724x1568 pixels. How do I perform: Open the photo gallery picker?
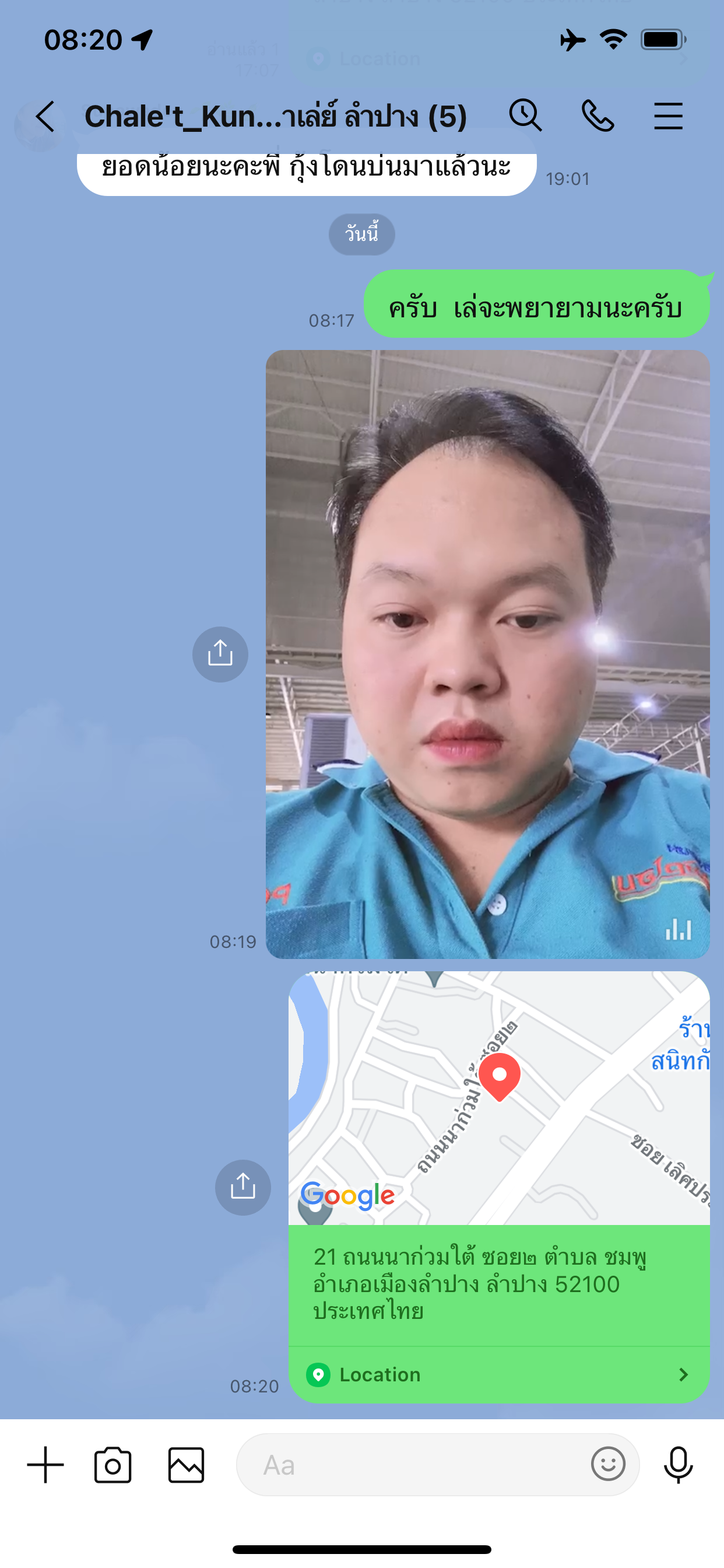[185, 1465]
